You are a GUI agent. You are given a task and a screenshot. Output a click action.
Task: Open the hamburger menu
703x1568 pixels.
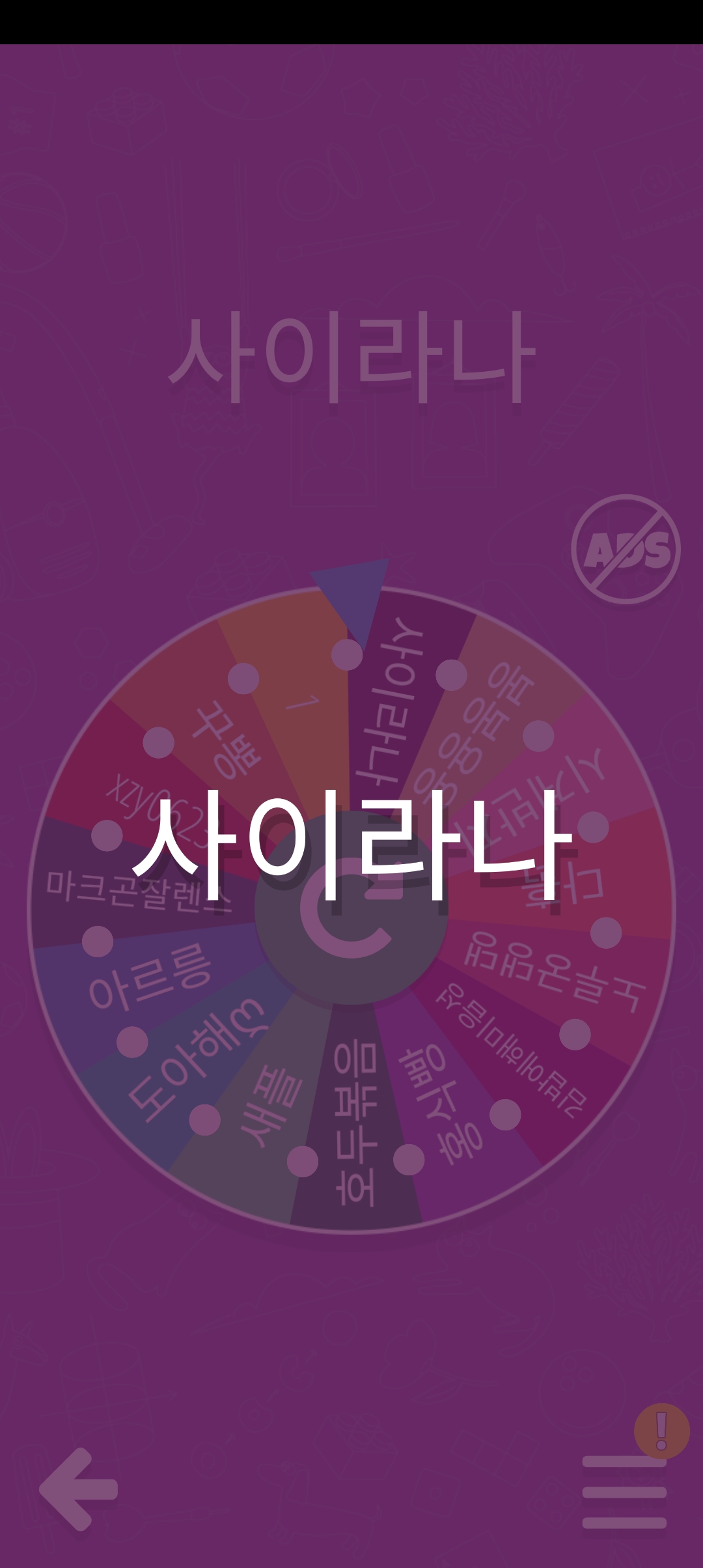click(624, 1492)
